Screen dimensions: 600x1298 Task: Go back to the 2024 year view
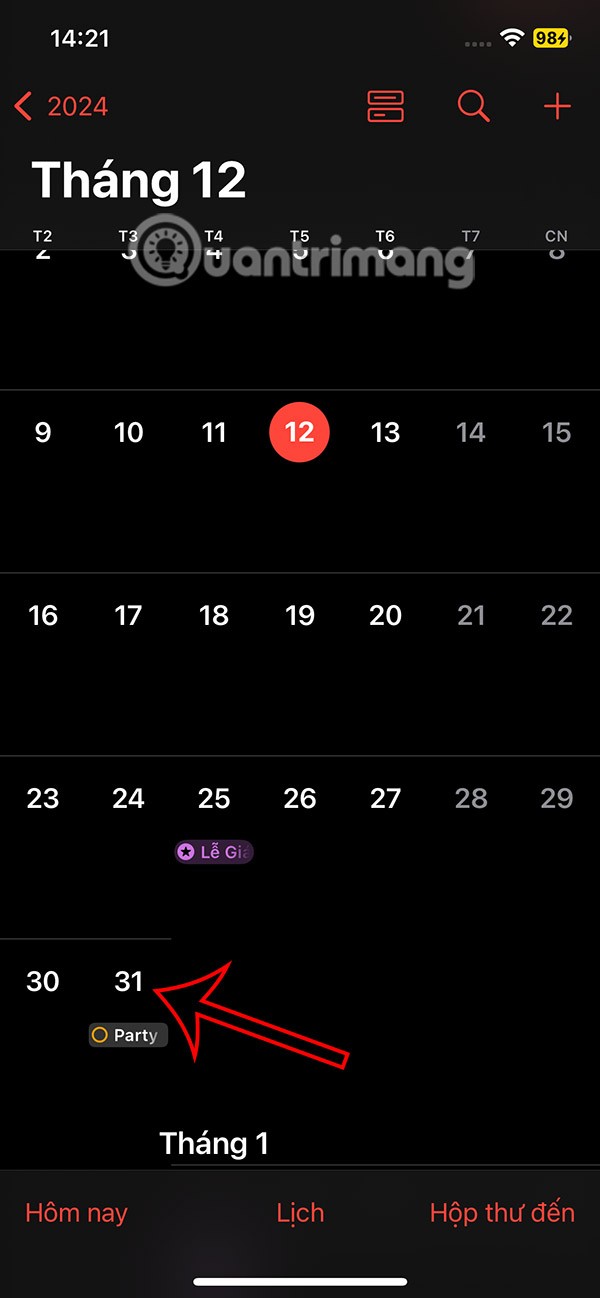coord(62,106)
